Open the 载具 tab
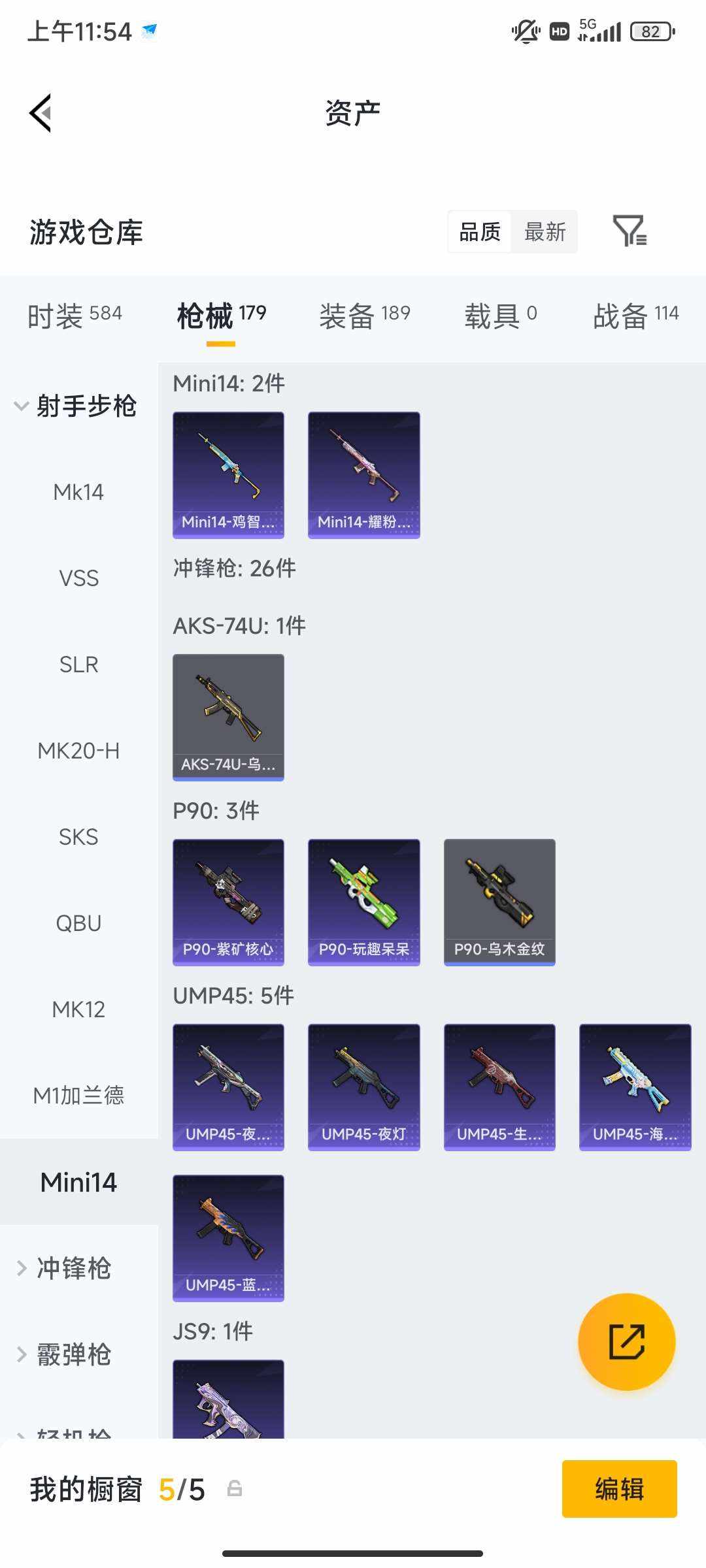706x1568 pixels. (x=500, y=316)
